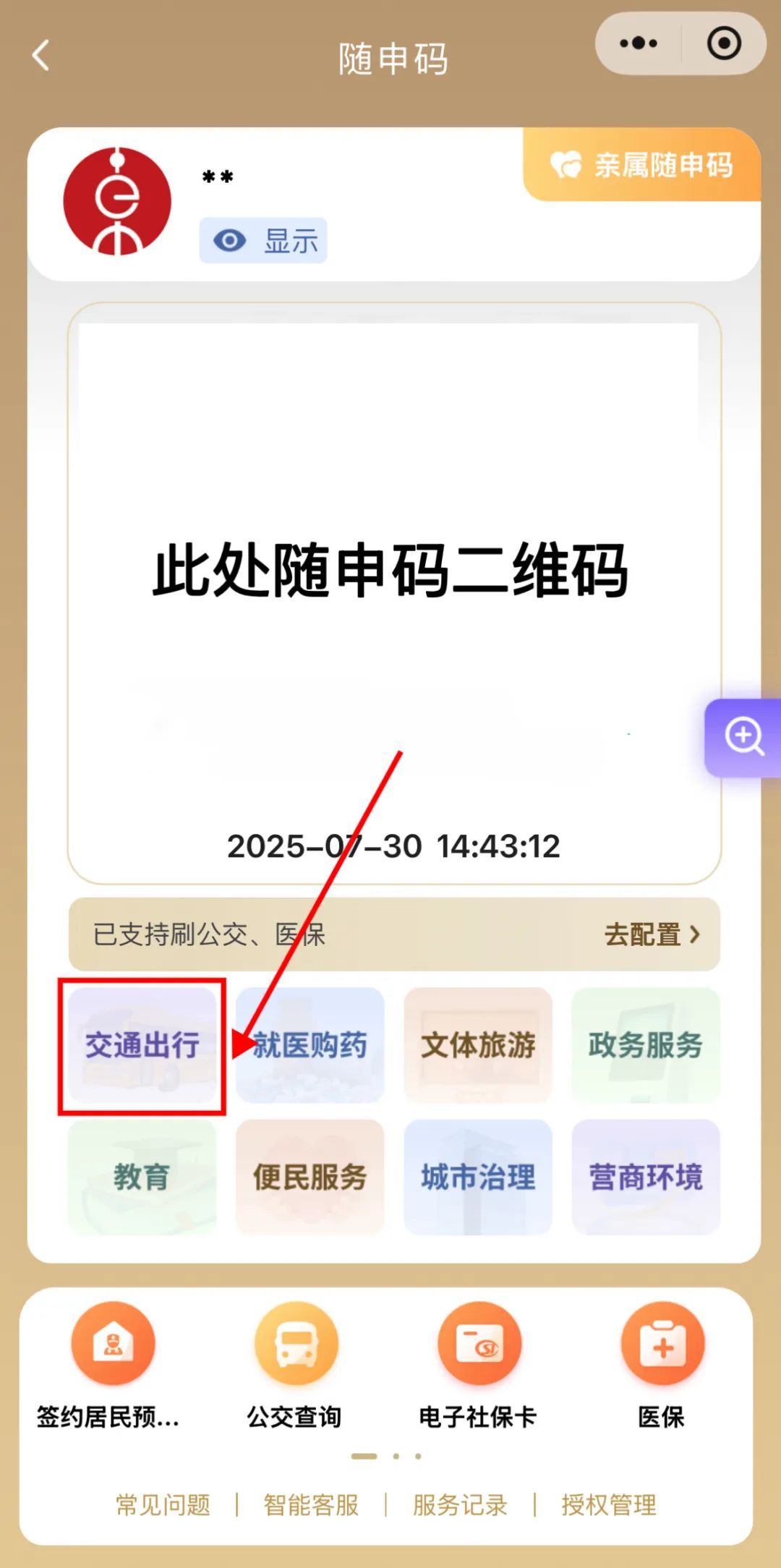Open the 便民服务 category
Viewport: 781px width, 1568px height.
tap(310, 1177)
